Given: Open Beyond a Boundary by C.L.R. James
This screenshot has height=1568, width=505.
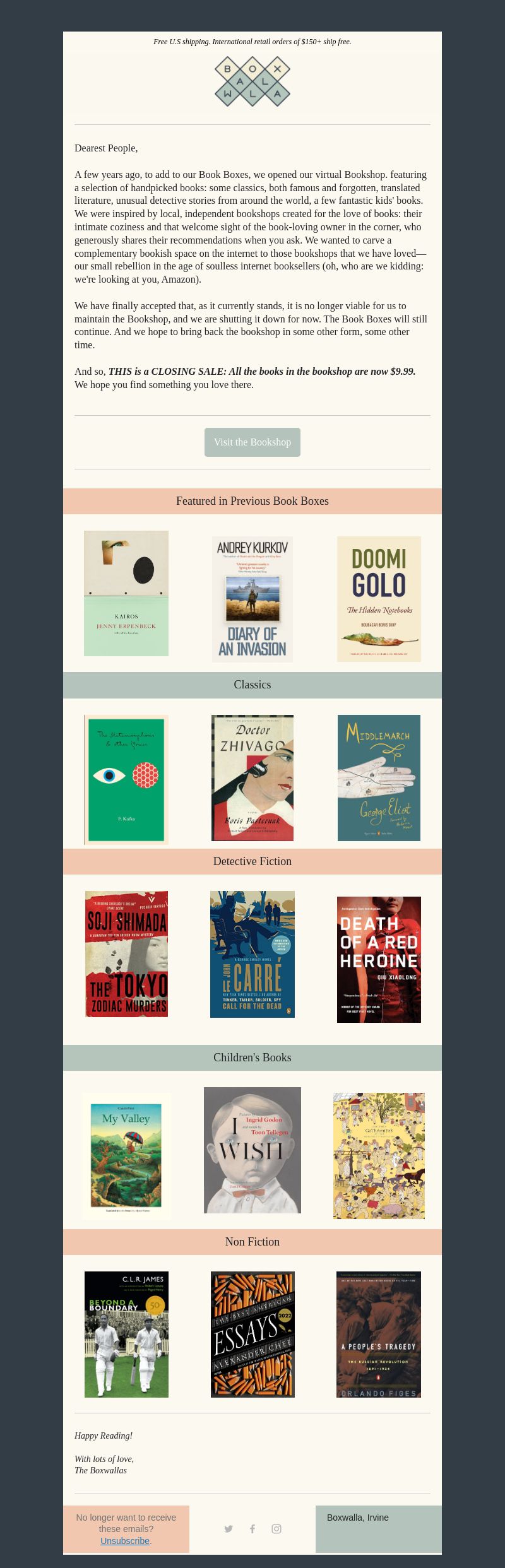Looking at the screenshot, I should click(x=126, y=1334).
